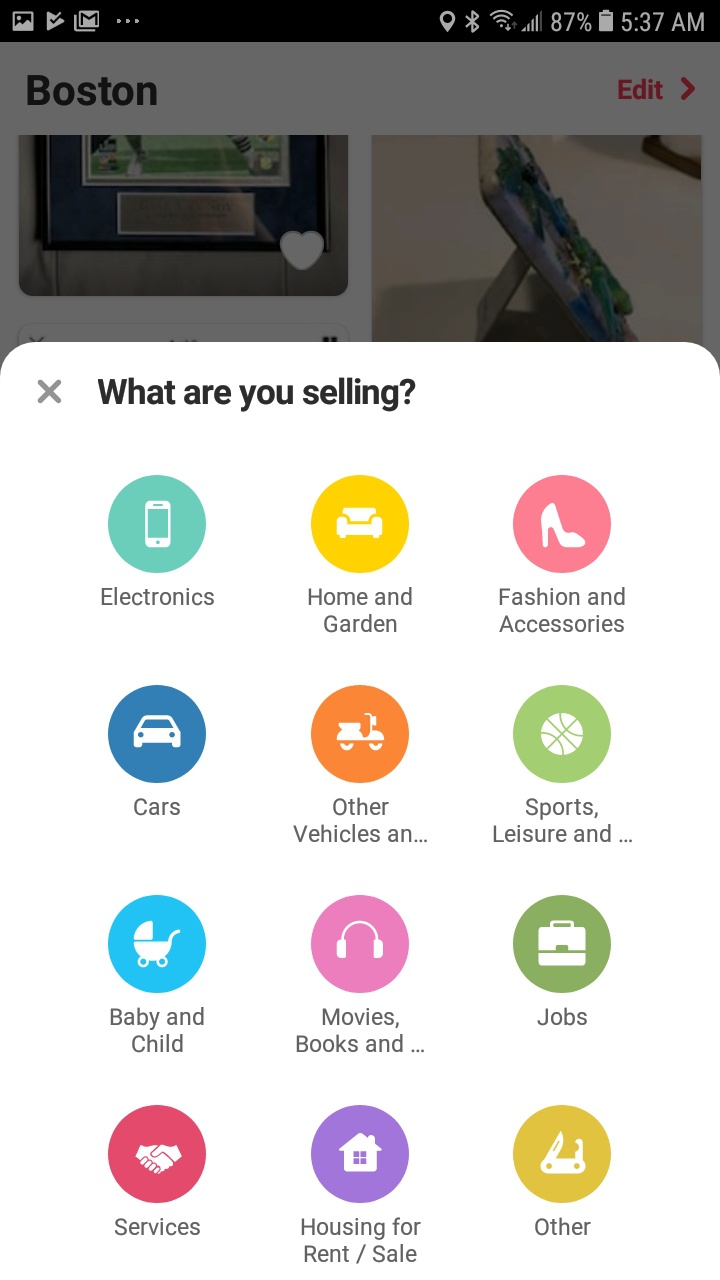The height and width of the screenshot is (1280, 720).
Task: Tap the Boston location title
Action: (x=90, y=90)
